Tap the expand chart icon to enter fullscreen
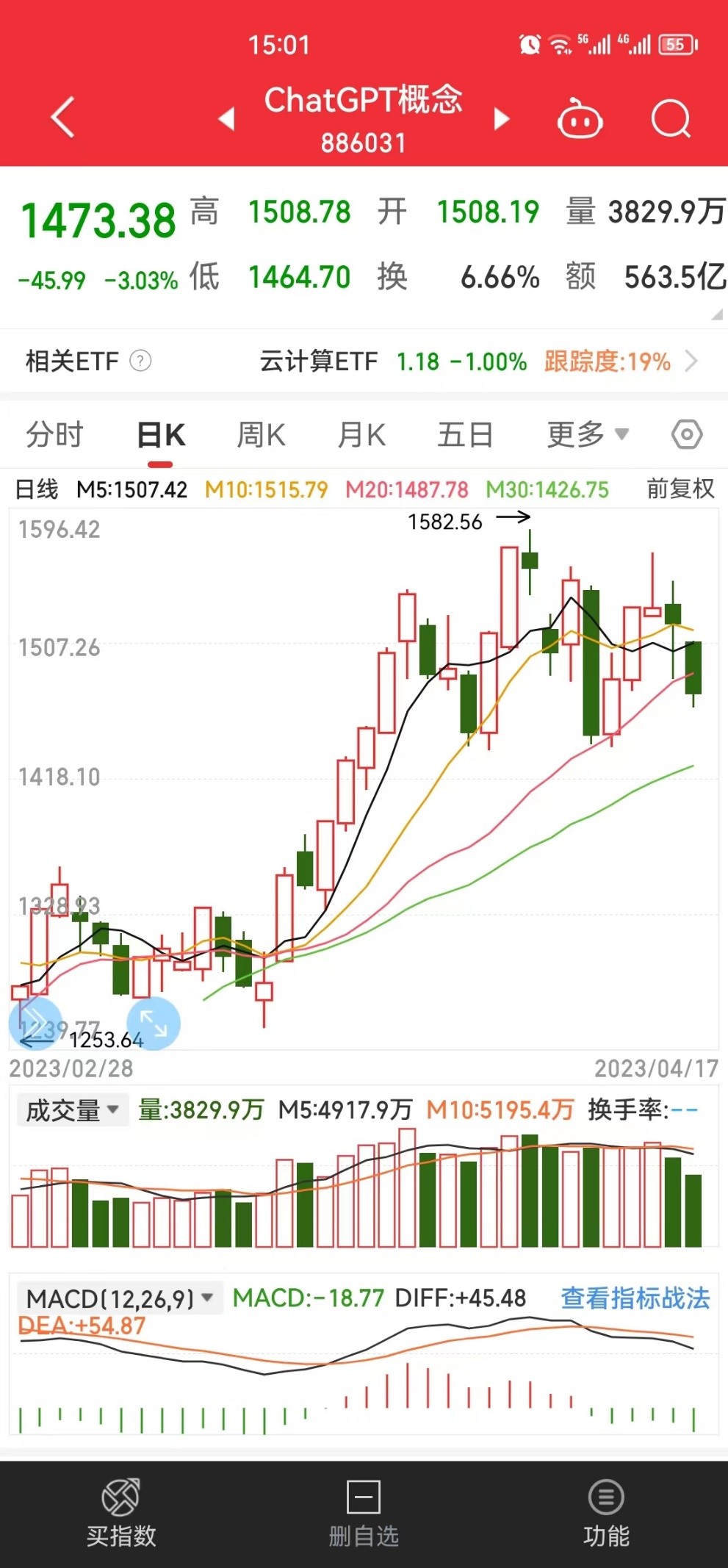Viewport: 728px width, 1568px height. tap(152, 1023)
